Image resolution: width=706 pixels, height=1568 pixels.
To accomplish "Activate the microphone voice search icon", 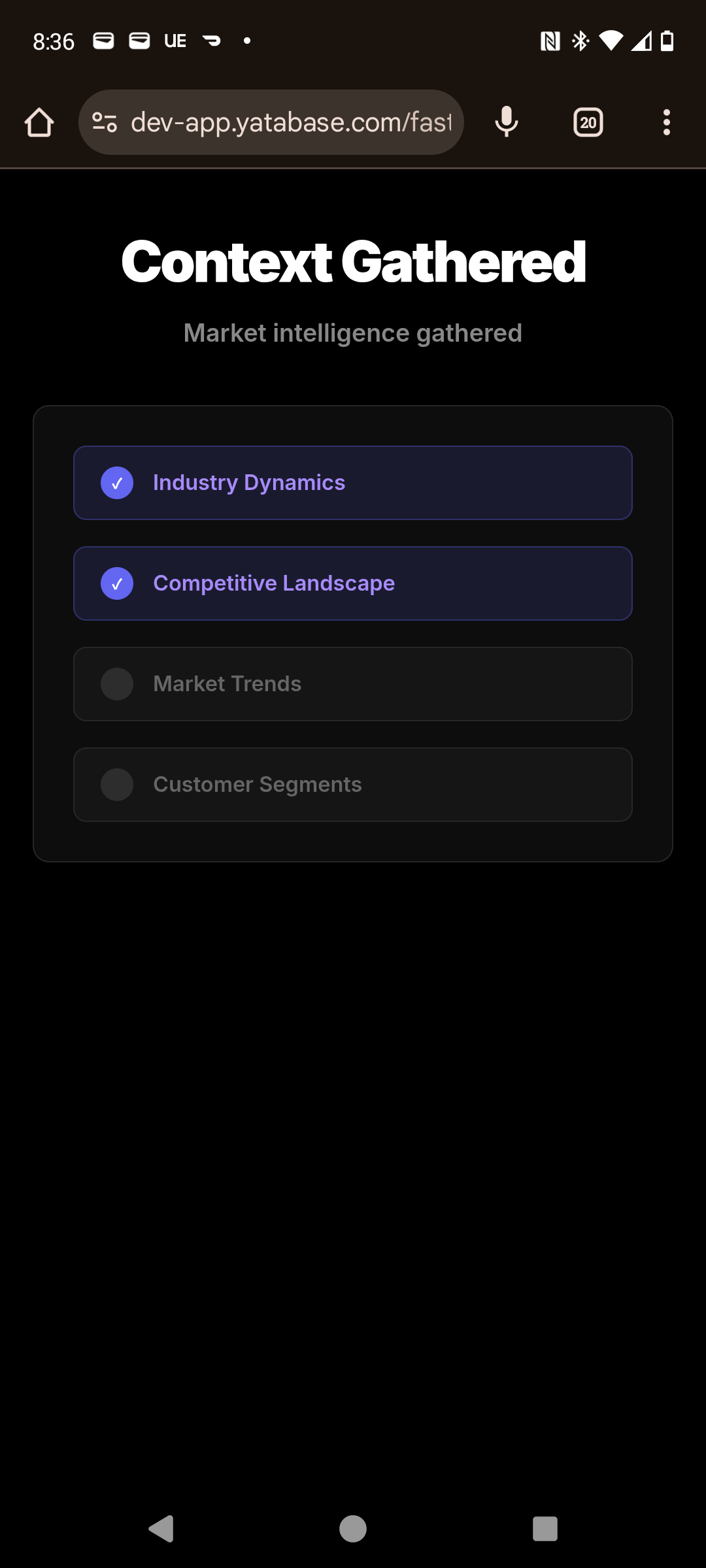I will [x=506, y=122].
